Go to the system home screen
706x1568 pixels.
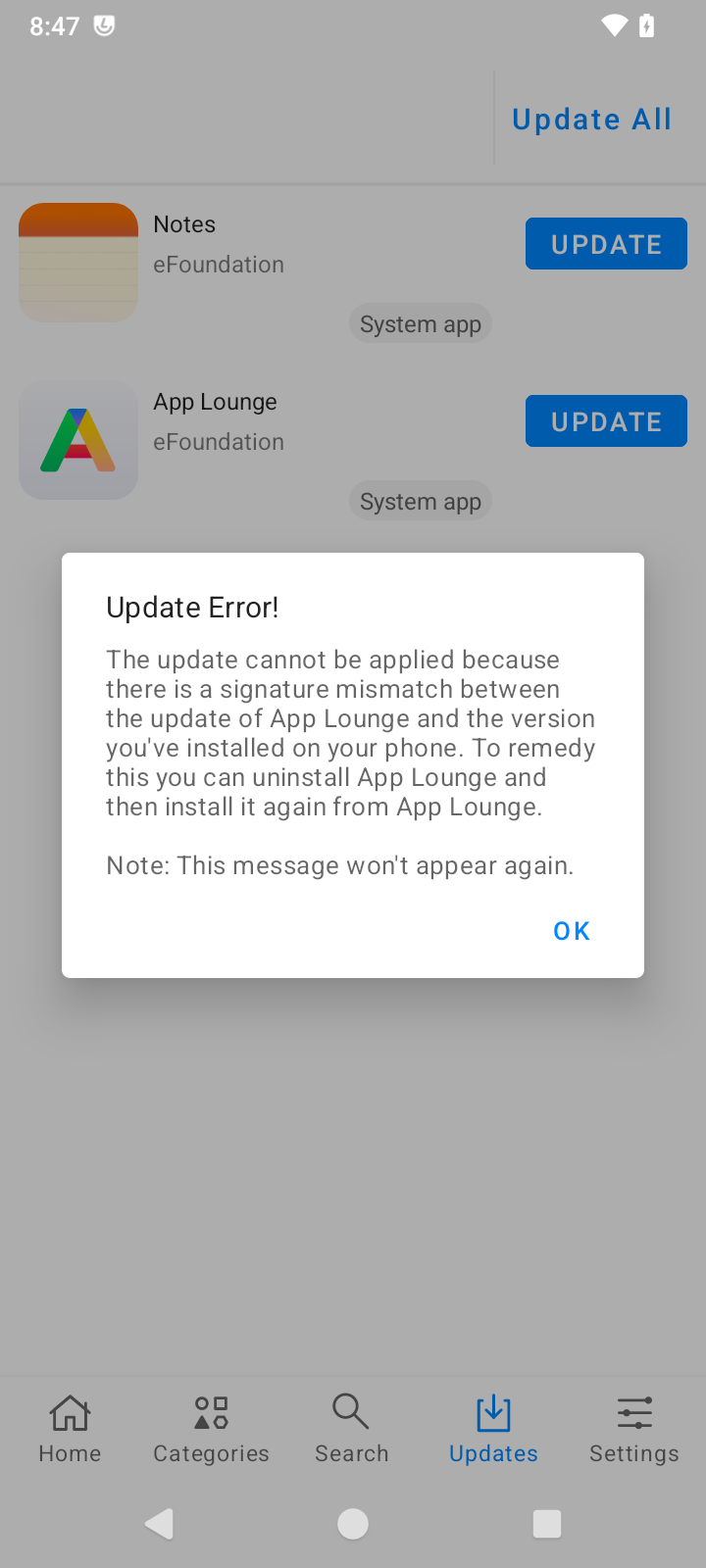pos(353,1524)
